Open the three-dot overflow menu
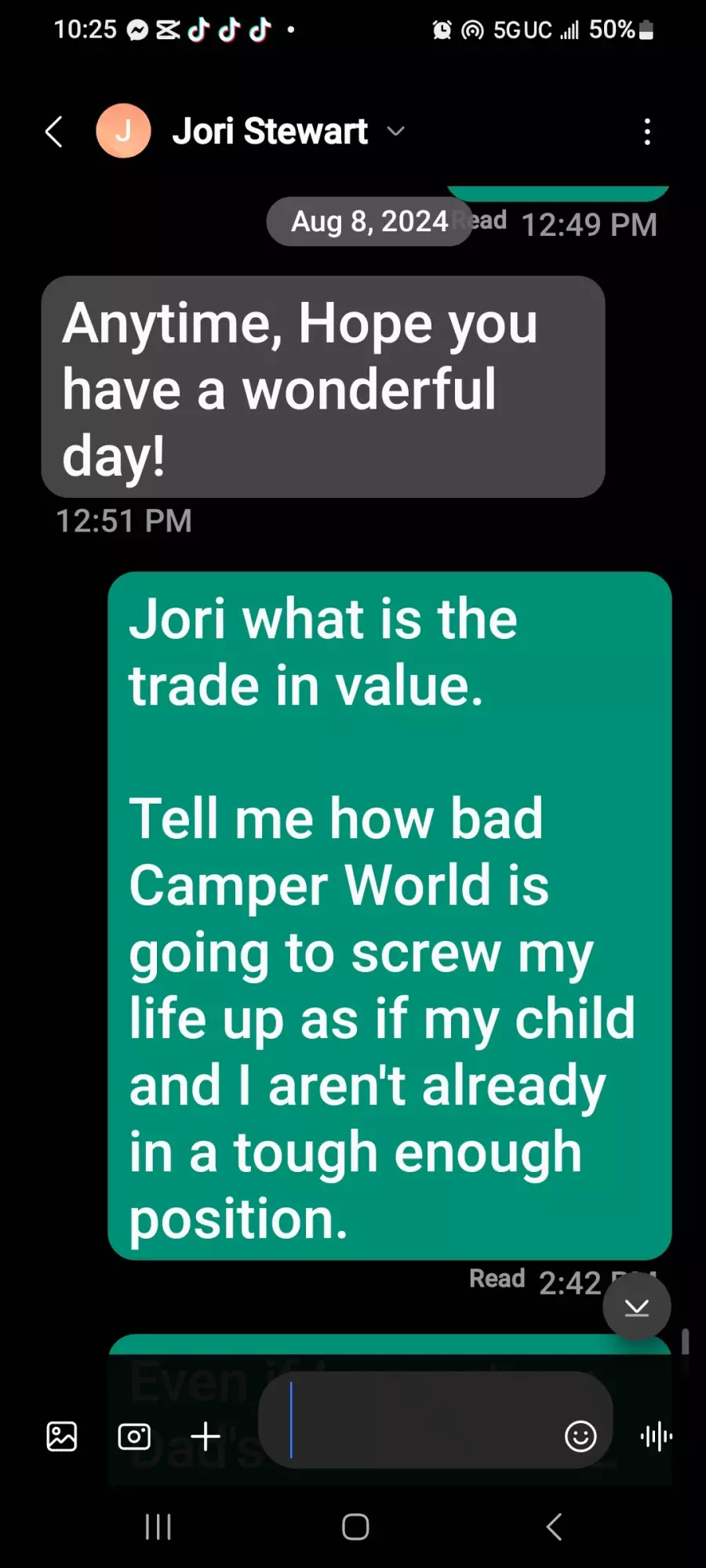706x1568 pixels. pos(647,132)
